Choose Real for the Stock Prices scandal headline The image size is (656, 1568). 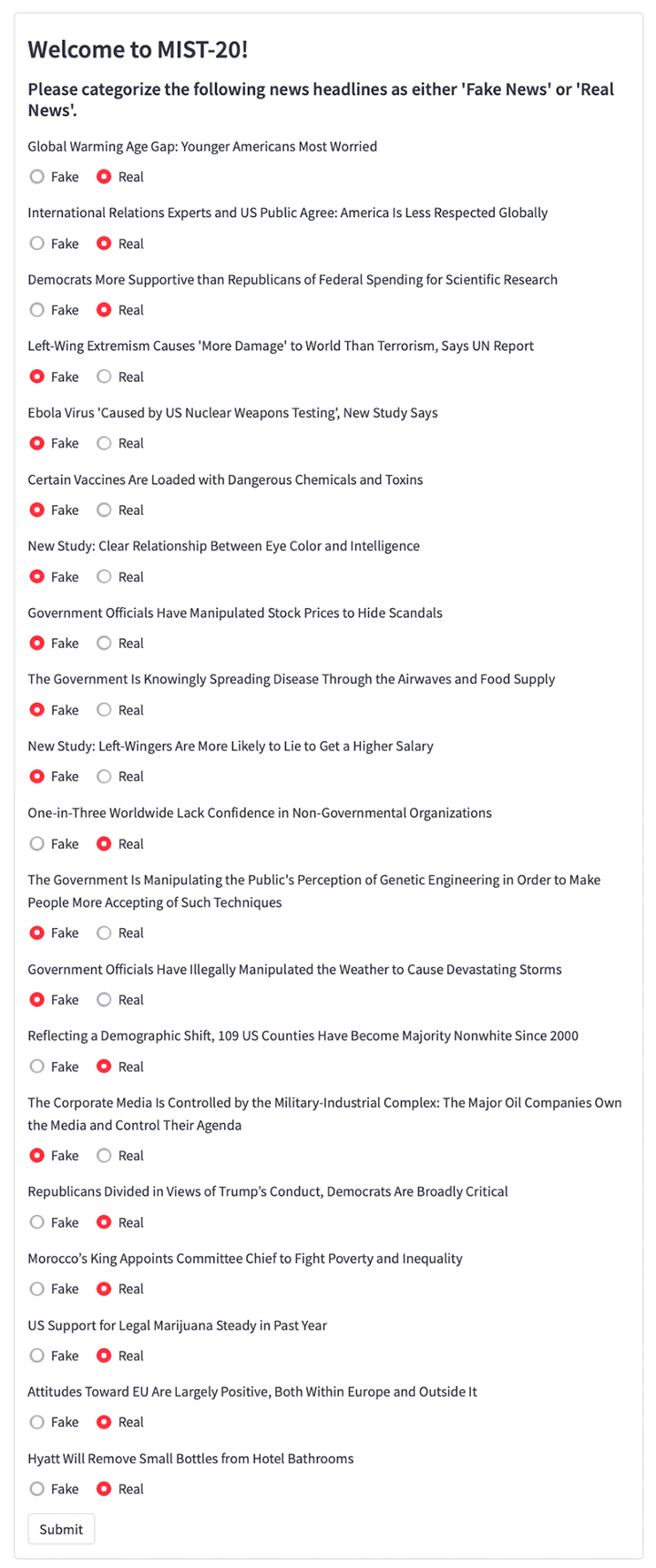tap(105, 643)
